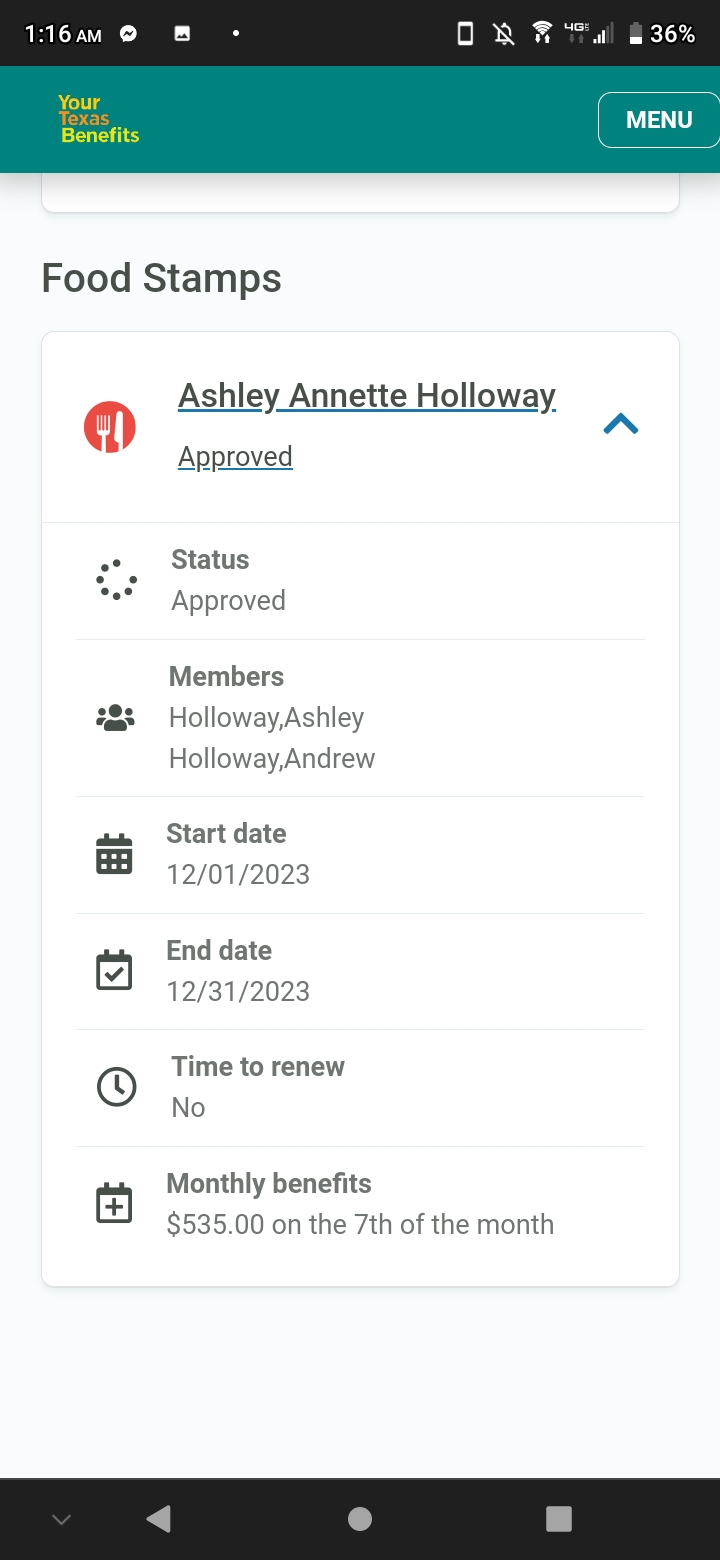
Task: Open the MENU button
Action: click(x=659, y=120)
